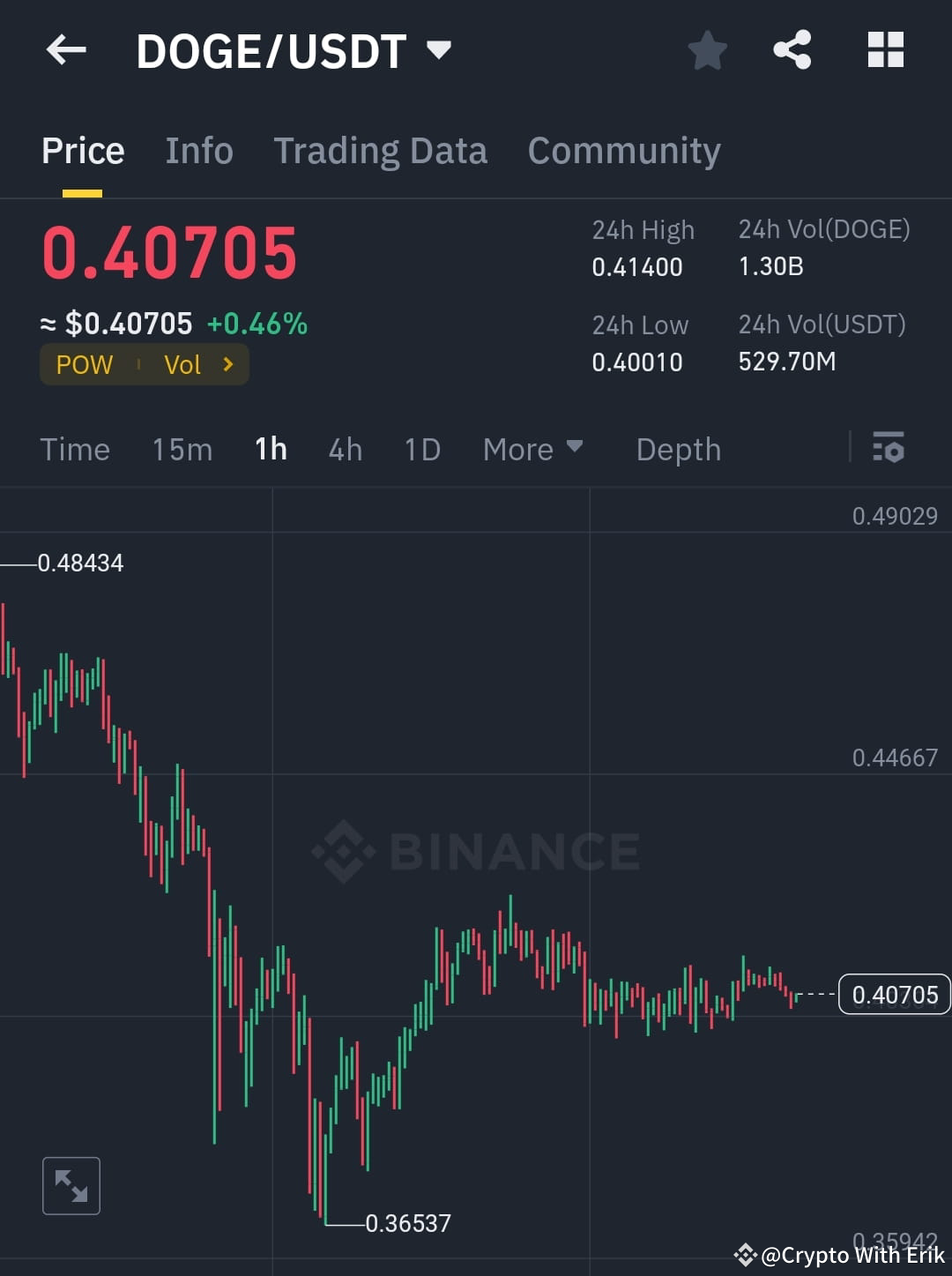The height and width of the screenshot is (1276, 952).
Task: Open the Community tab
Action: tap(623, 151)
